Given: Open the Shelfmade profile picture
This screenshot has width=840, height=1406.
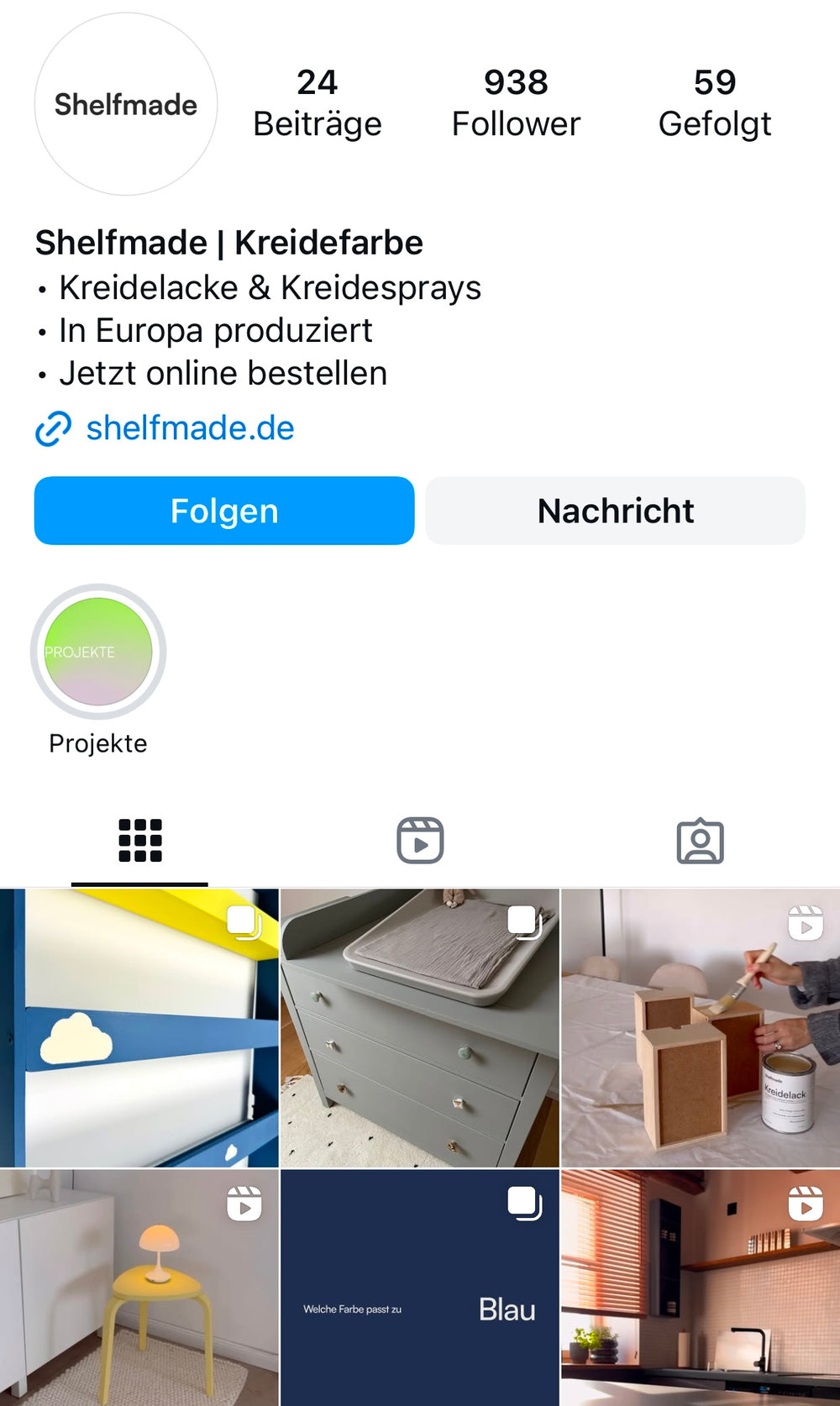Looking at the screenshot, I should click(x=126, y=104).
